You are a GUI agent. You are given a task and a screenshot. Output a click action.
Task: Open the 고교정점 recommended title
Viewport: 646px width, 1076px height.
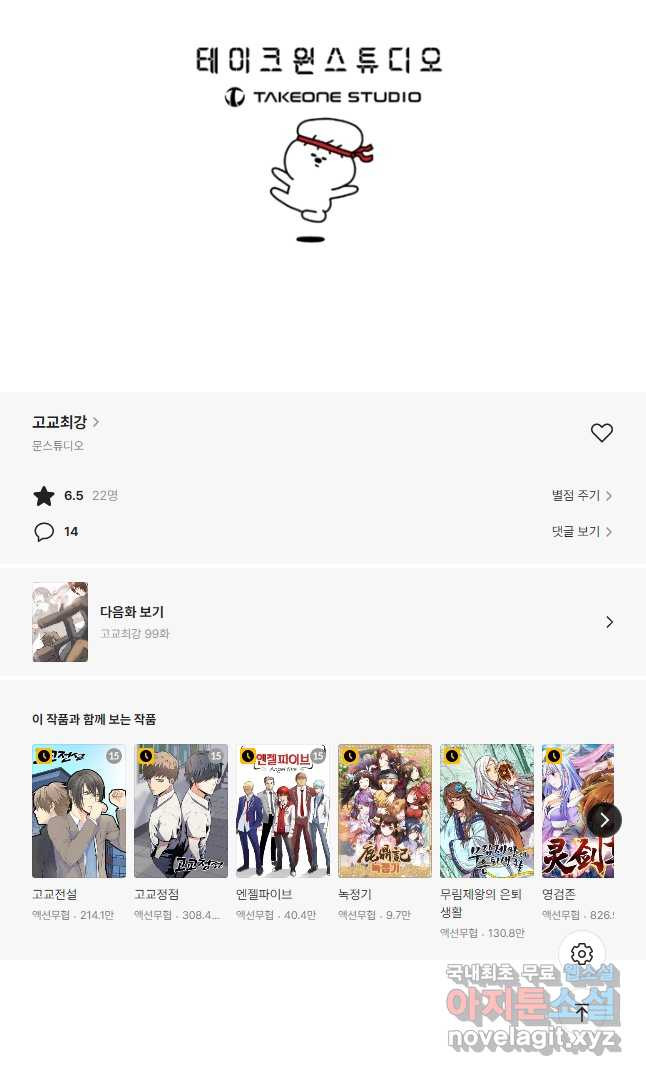point(181,811)
